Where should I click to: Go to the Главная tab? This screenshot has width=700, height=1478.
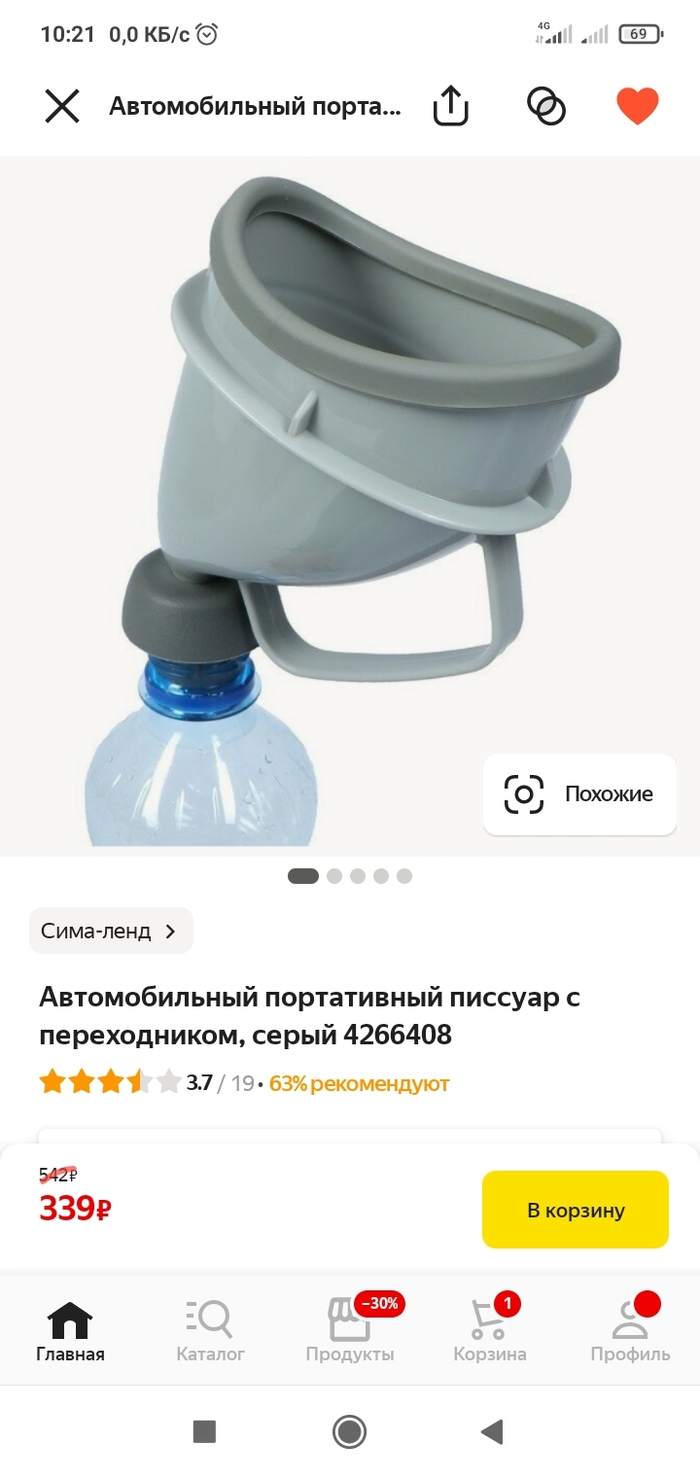(70, 1332)
